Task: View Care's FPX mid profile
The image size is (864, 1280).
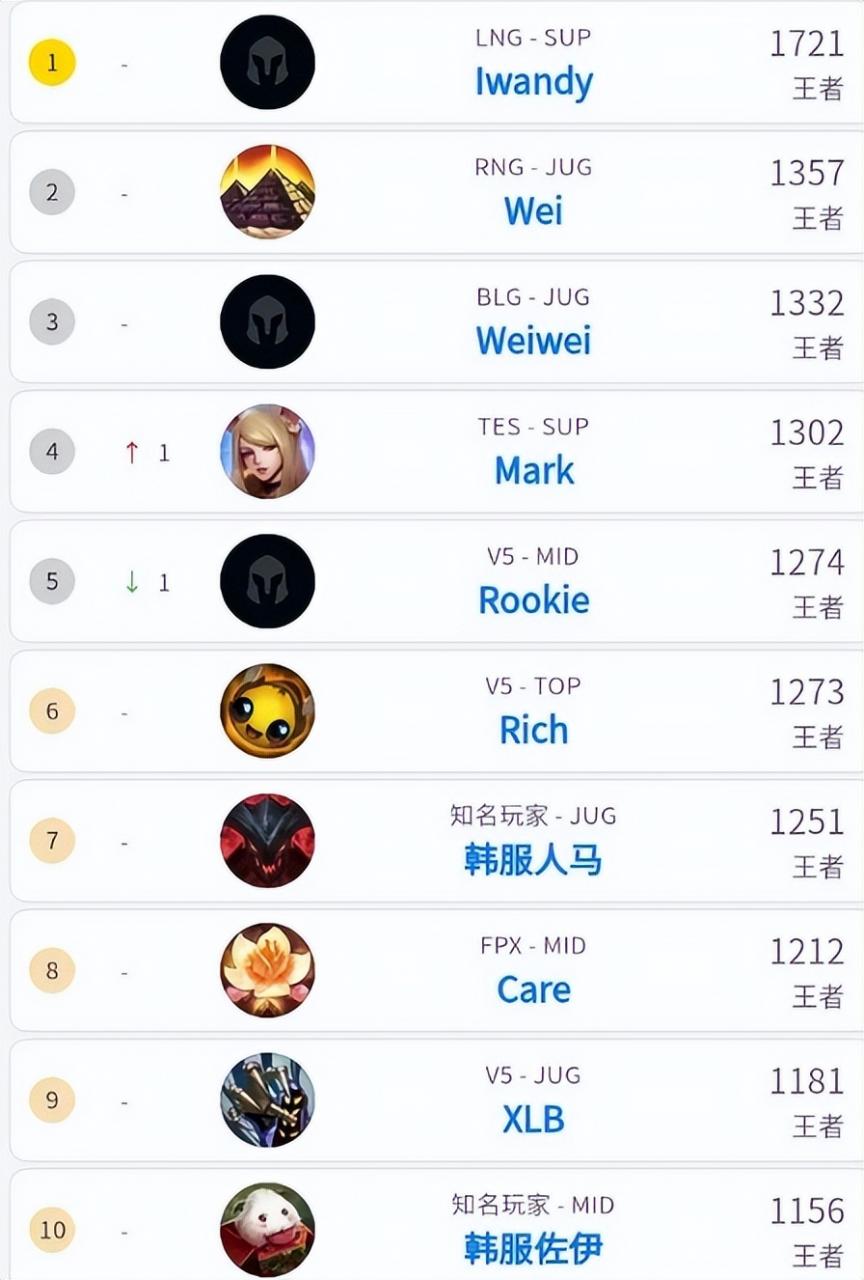Action: click(x=533, y=990)
